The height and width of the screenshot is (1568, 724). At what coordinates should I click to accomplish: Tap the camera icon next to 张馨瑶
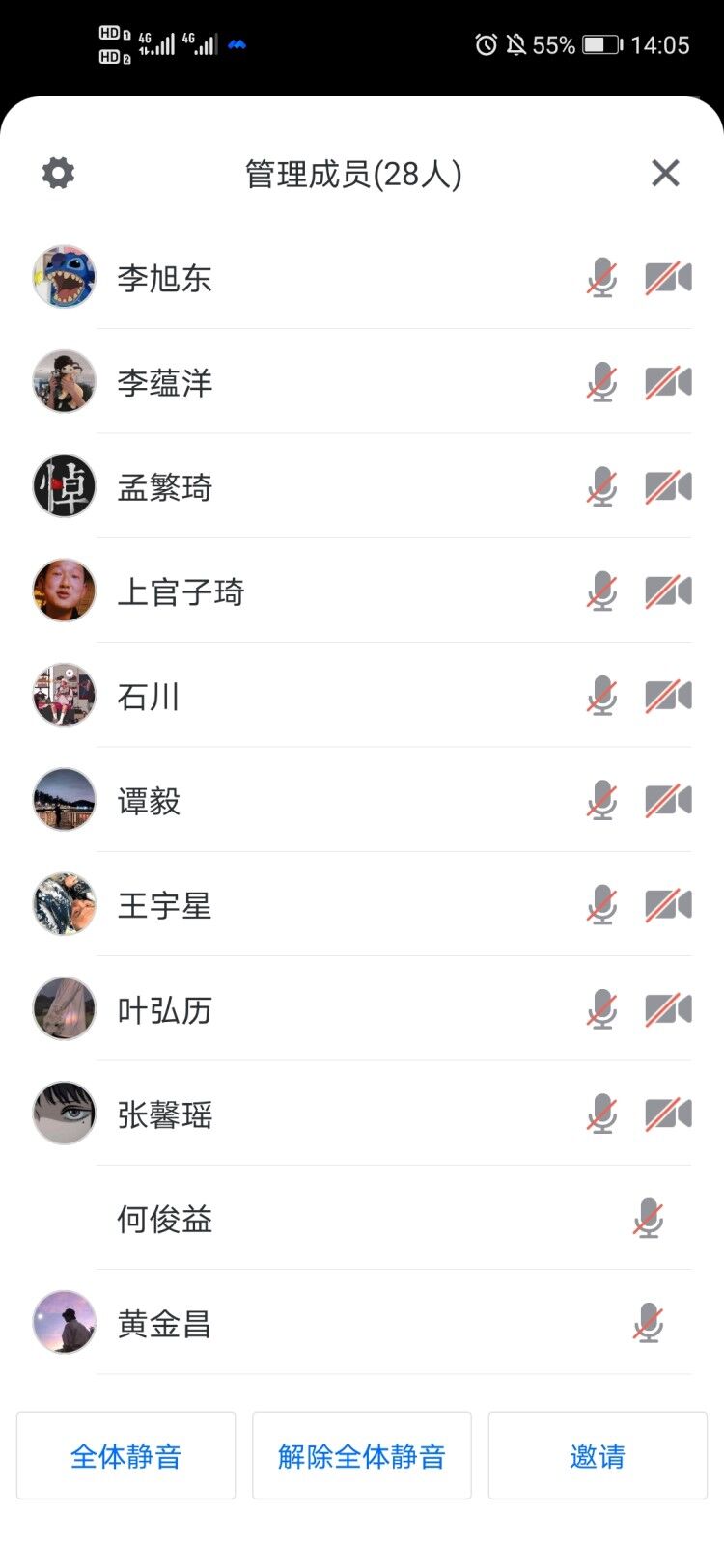click(x=668, y=1114)
